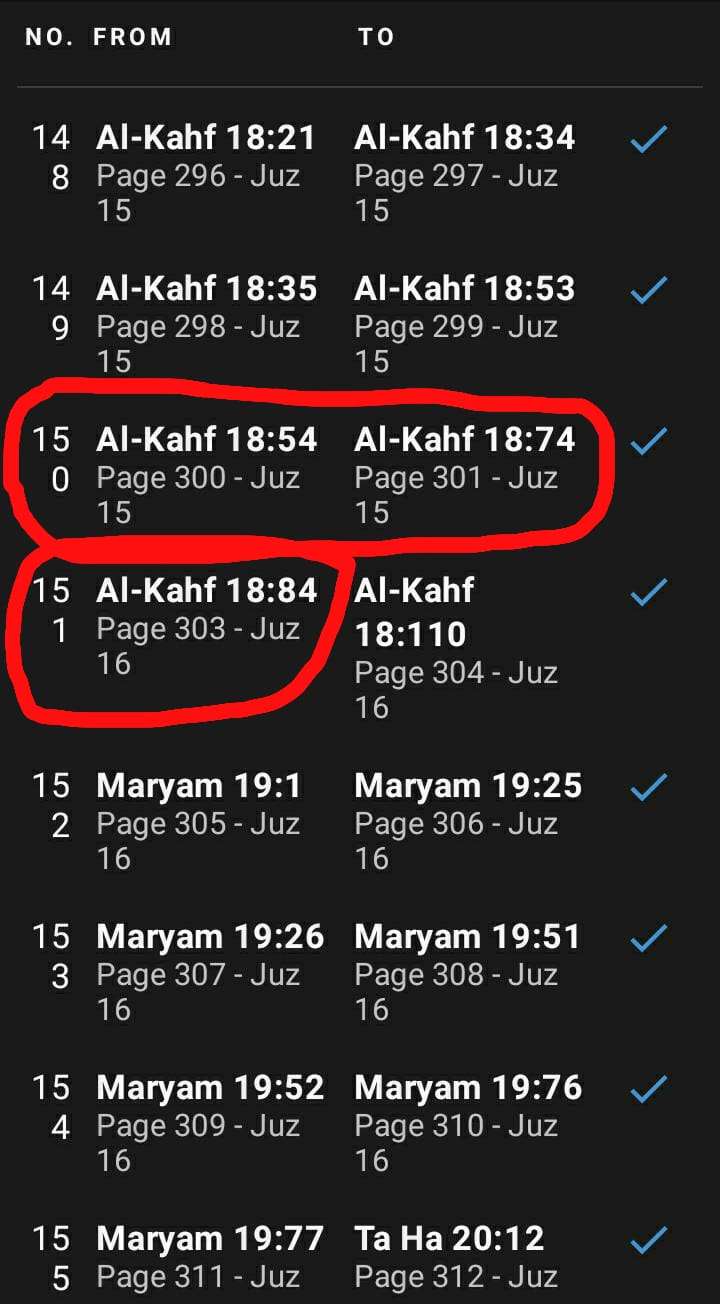Toggle the checkmark for entry 148
Image resolution: width=720 pixels, height=1304 pixels.
648,140
